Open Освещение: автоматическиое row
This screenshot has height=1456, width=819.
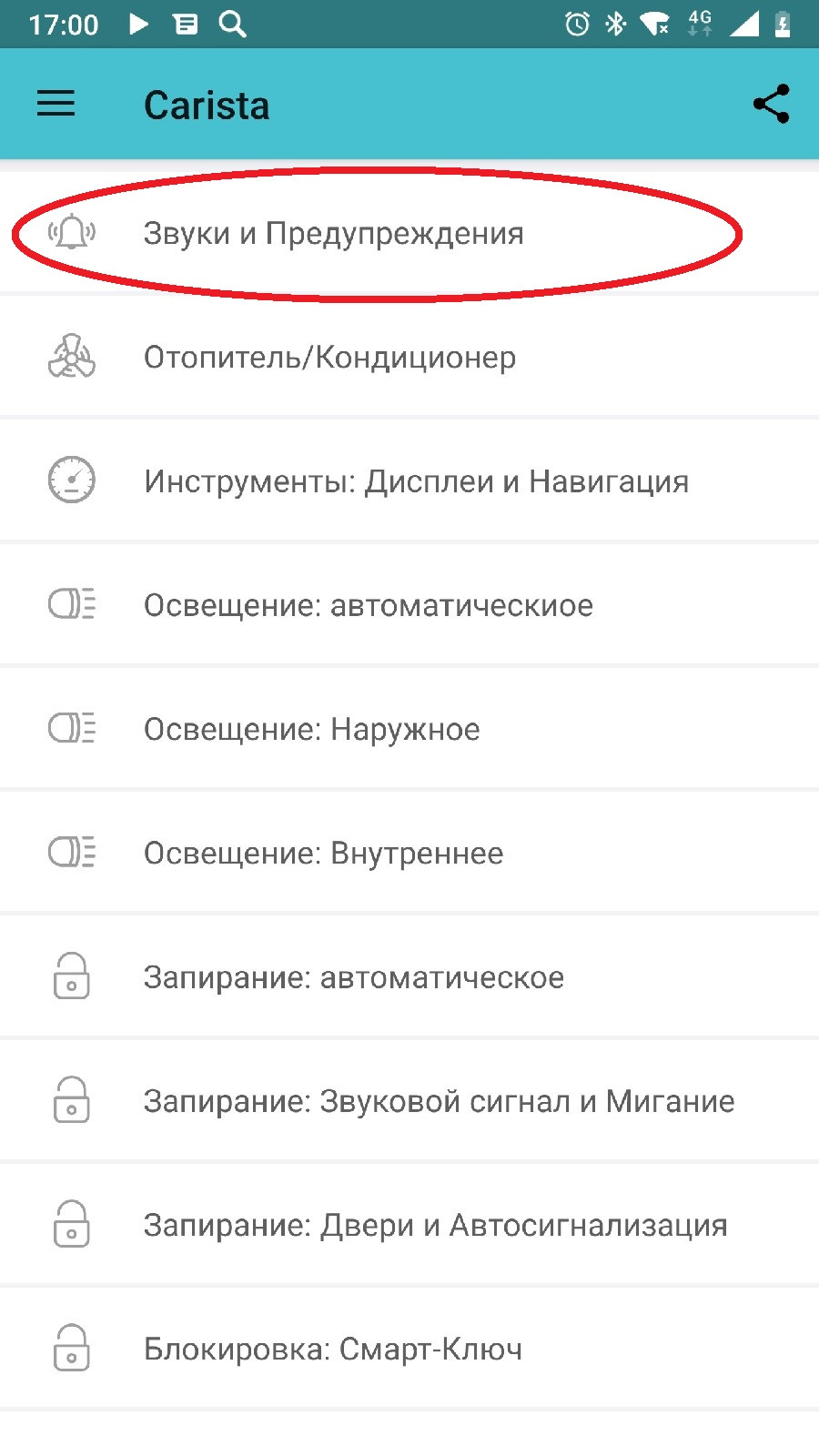point(368,605)
